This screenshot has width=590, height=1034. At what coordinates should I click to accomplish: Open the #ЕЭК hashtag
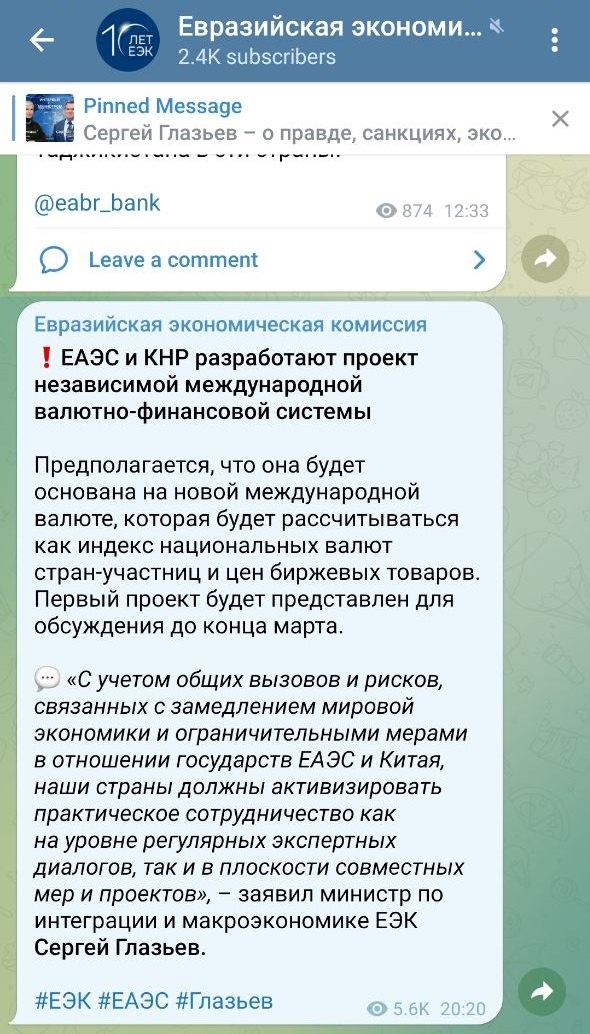coord(63,1000)
